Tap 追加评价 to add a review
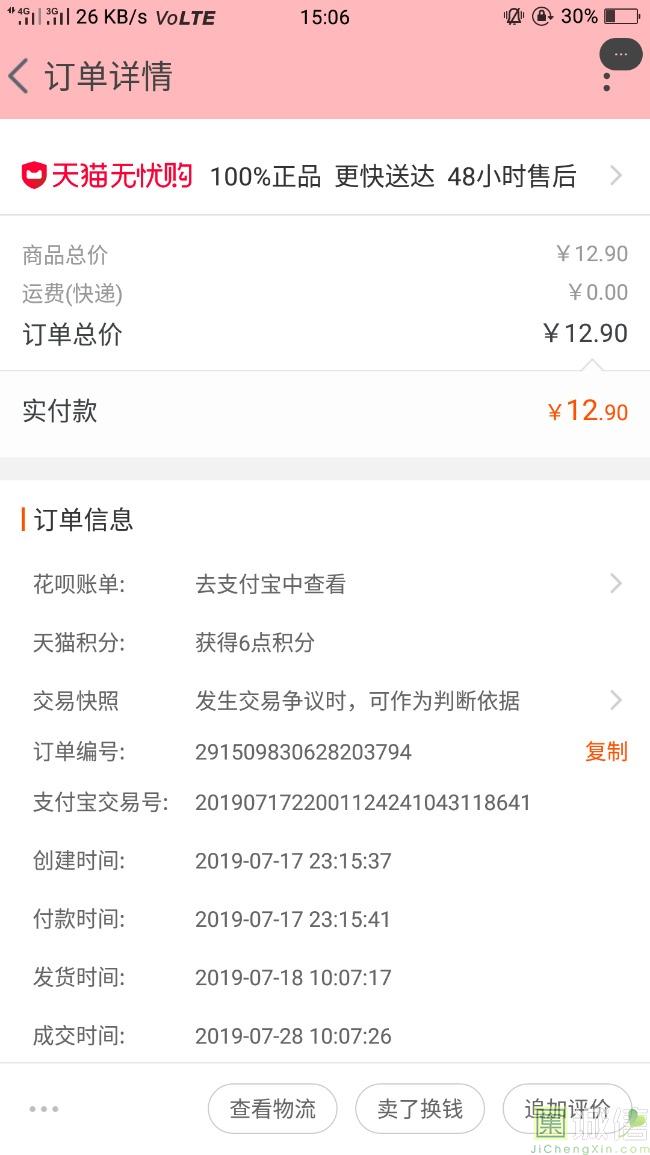This screenshot has width=650, height=1155. coord(567,1109)
